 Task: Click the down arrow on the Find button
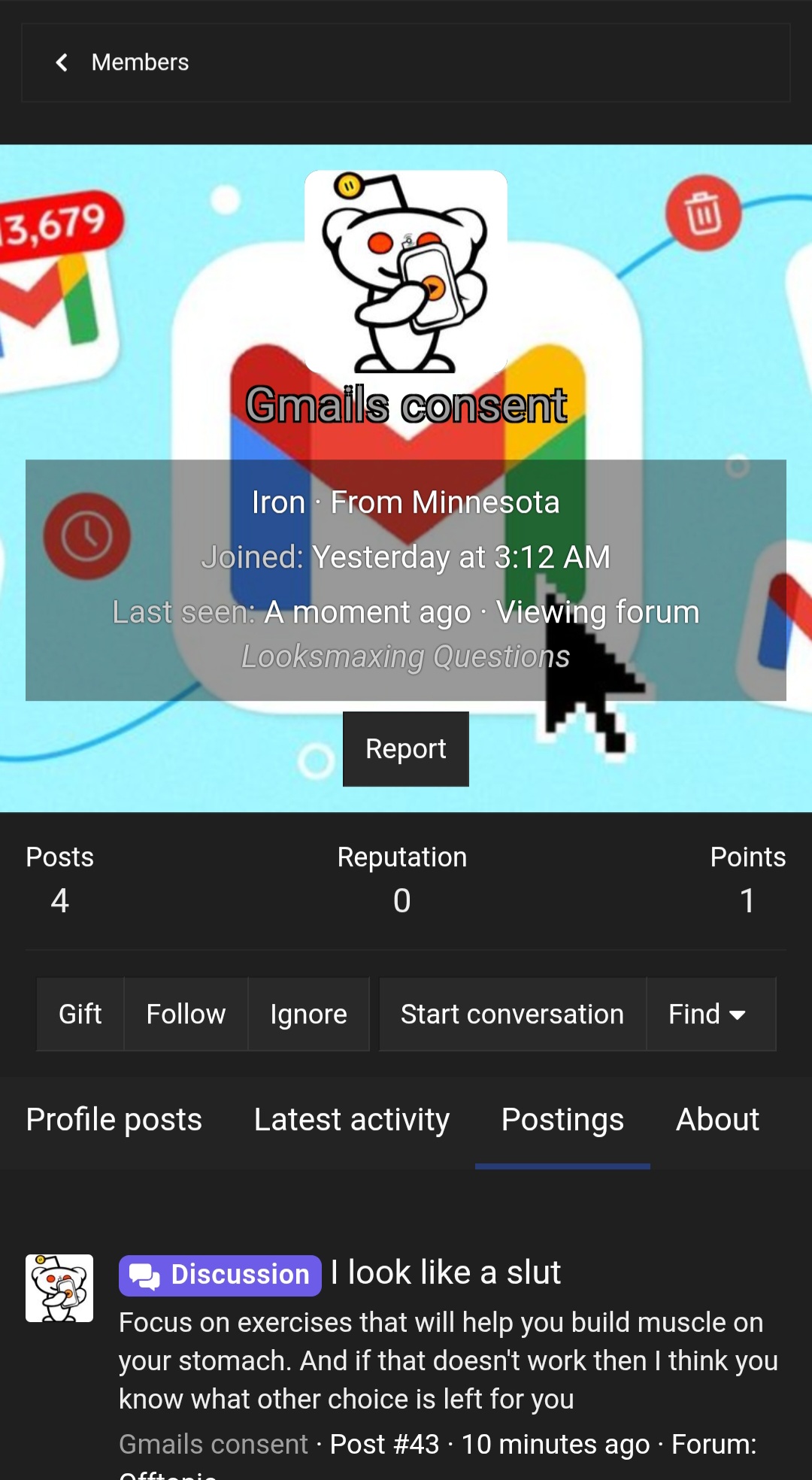click(738, 1014)
